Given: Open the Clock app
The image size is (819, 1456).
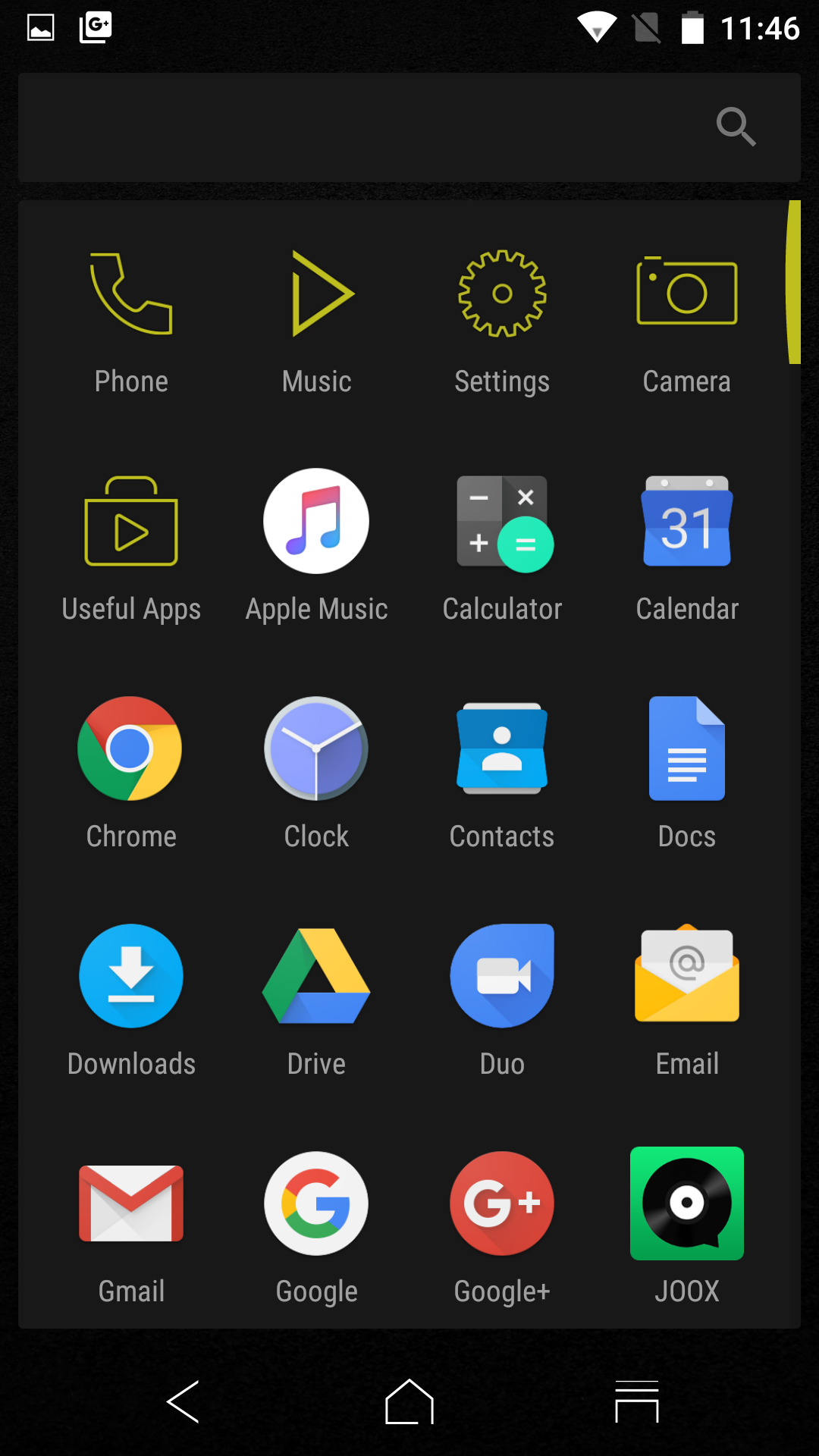Looking at the screenshot, I should [x=317, y=749].
